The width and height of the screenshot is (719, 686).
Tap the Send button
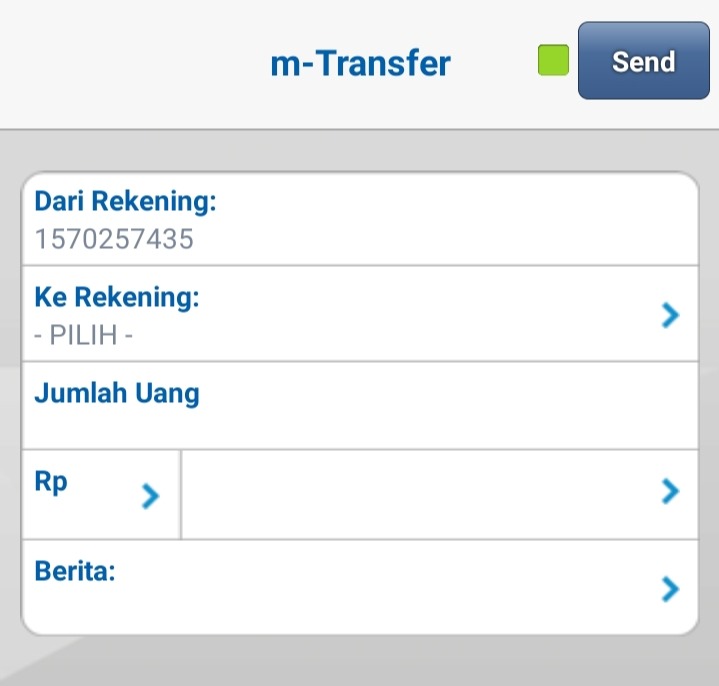click(x=642, y=62)
